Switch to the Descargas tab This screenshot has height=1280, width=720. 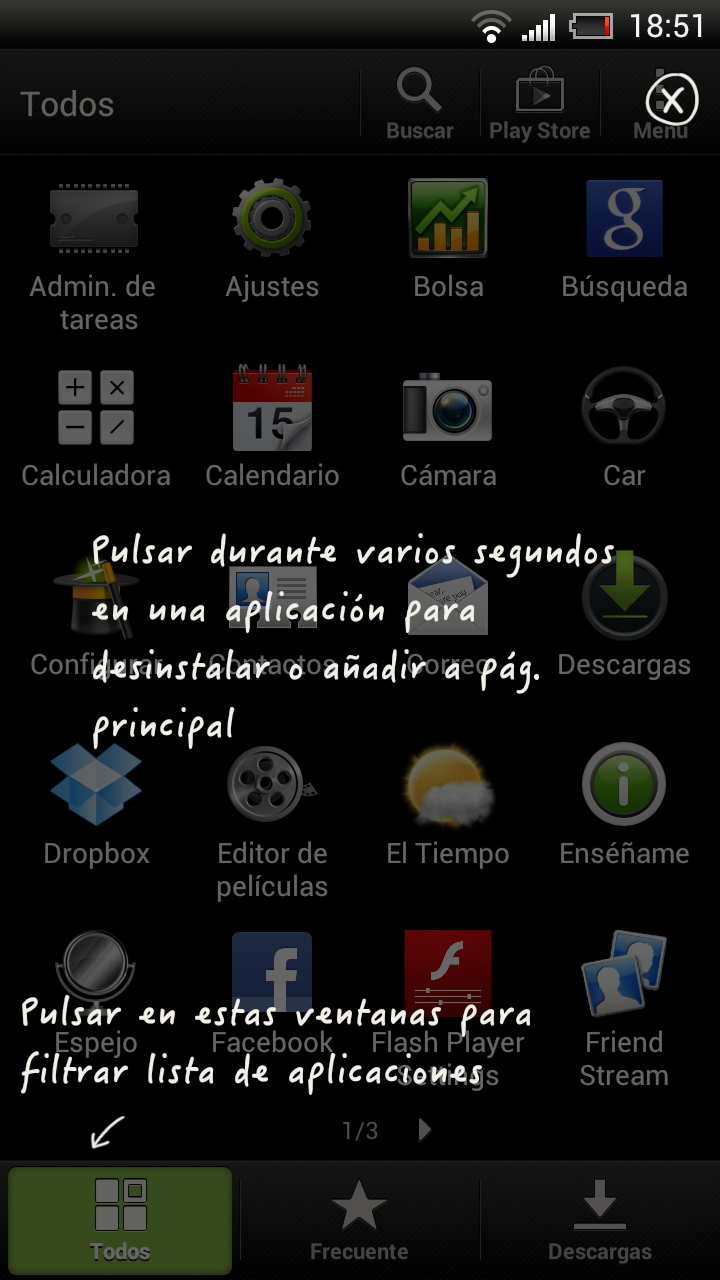point(600,1220)
